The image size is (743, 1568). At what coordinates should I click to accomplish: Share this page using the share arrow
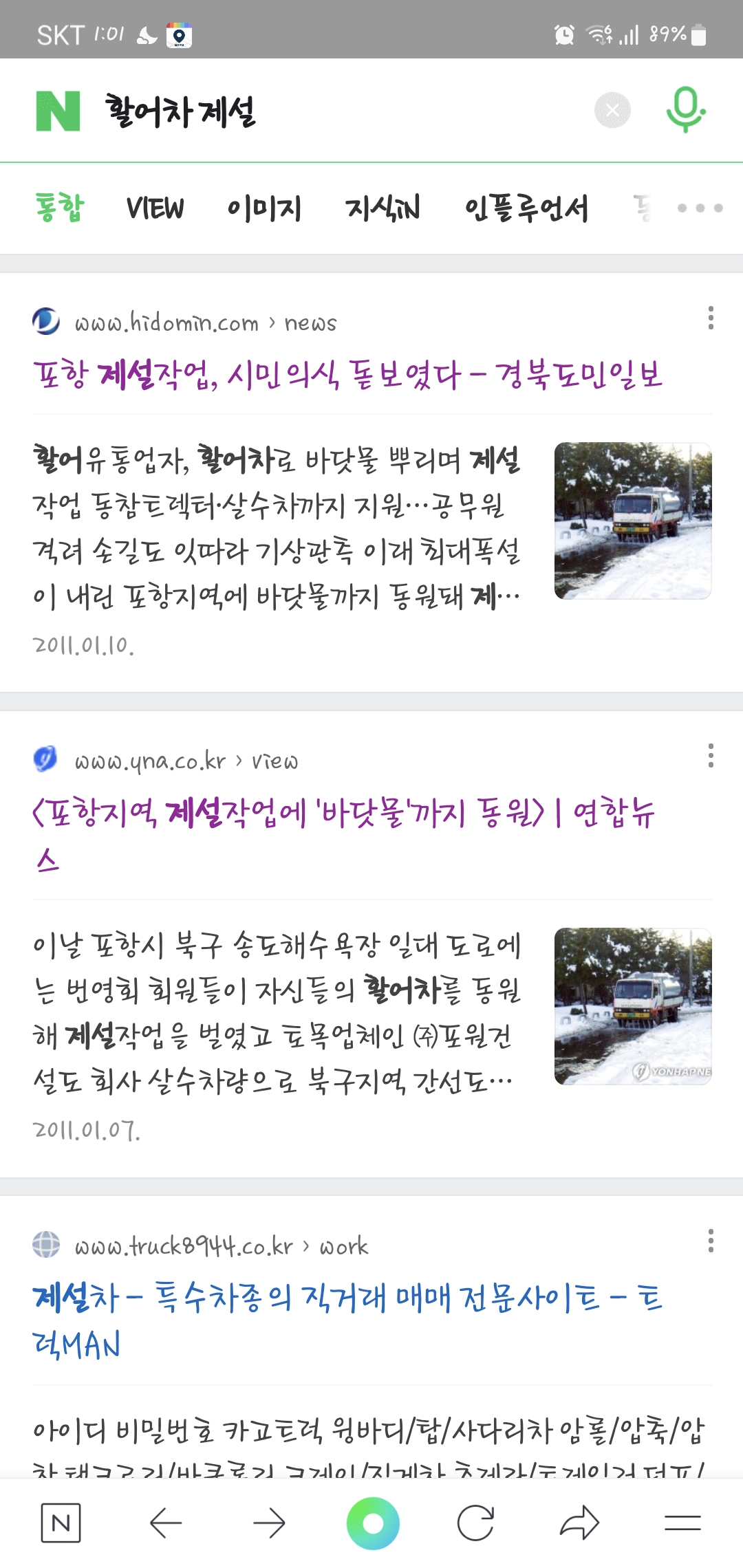click(x=579, y=1523)
